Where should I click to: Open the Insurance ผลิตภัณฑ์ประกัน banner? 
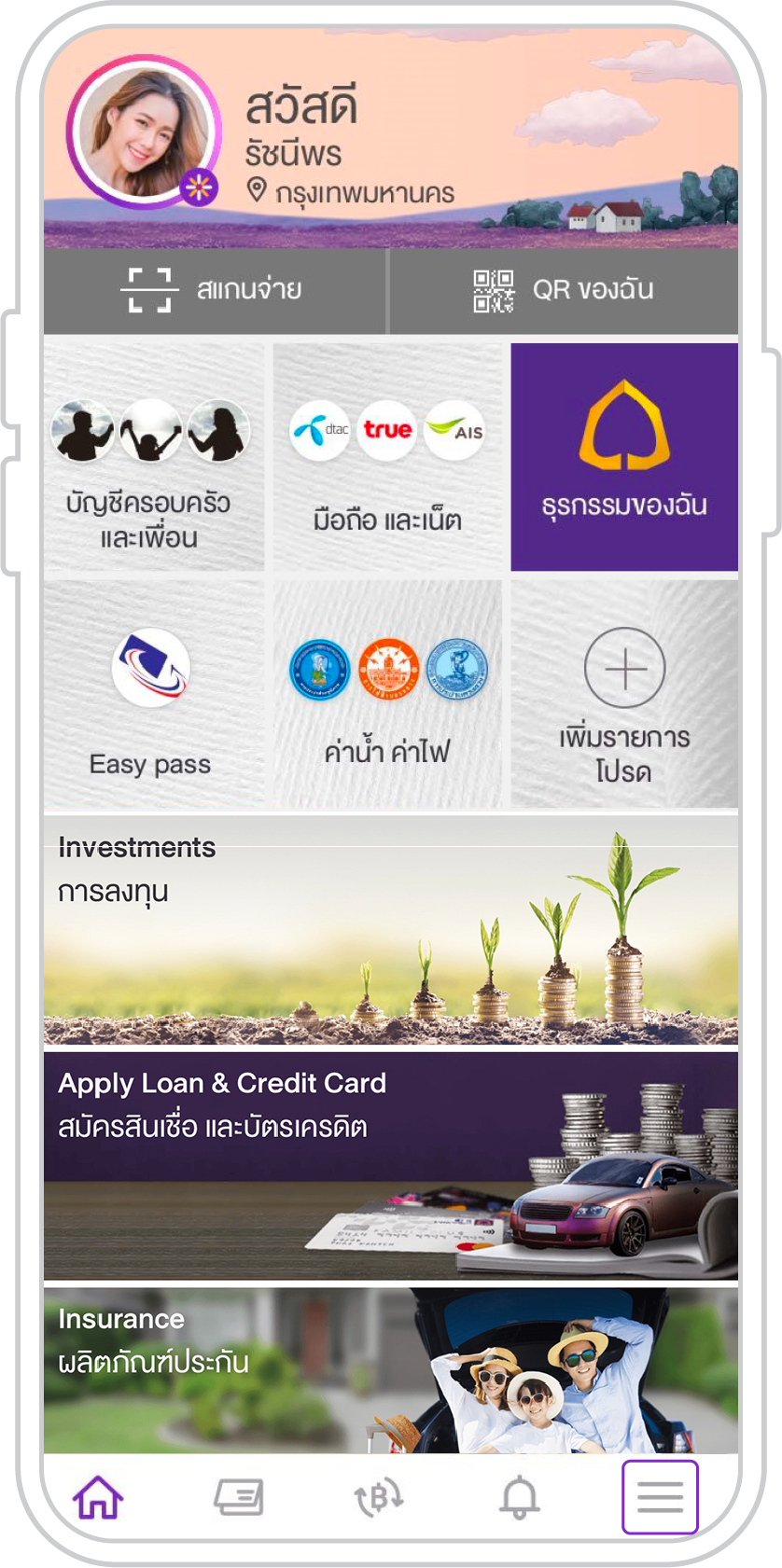click(390, 1371)
